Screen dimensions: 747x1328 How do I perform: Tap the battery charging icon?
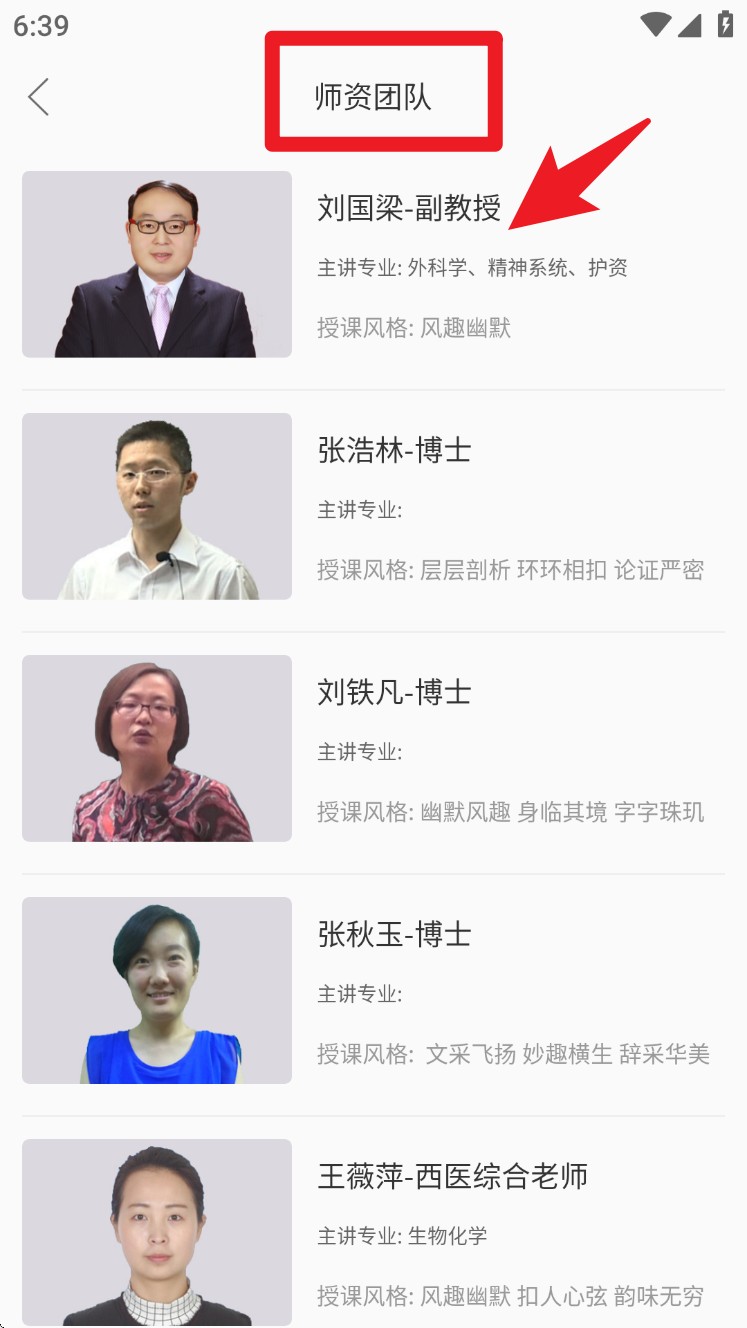click(x=723, y=26)
